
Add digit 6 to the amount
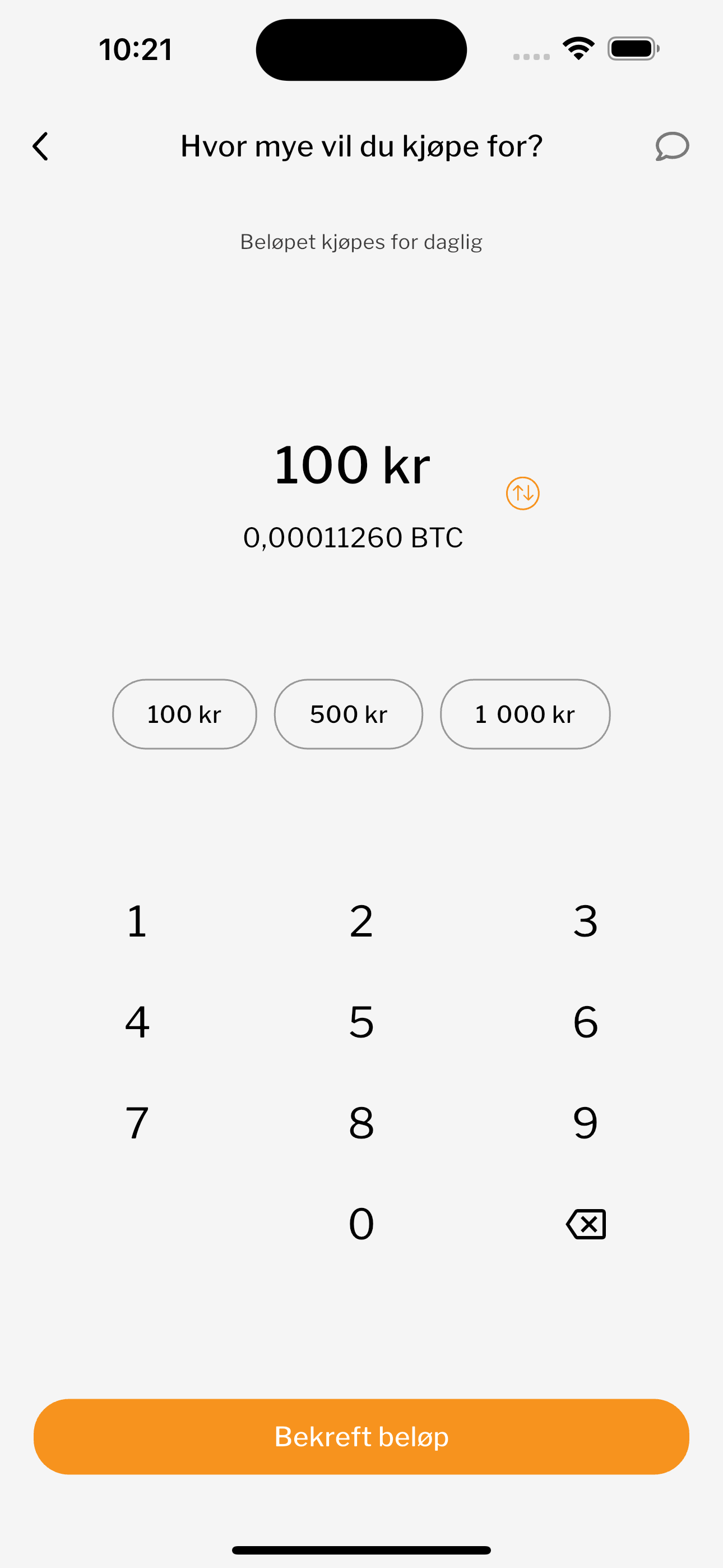coord(586,1022)
